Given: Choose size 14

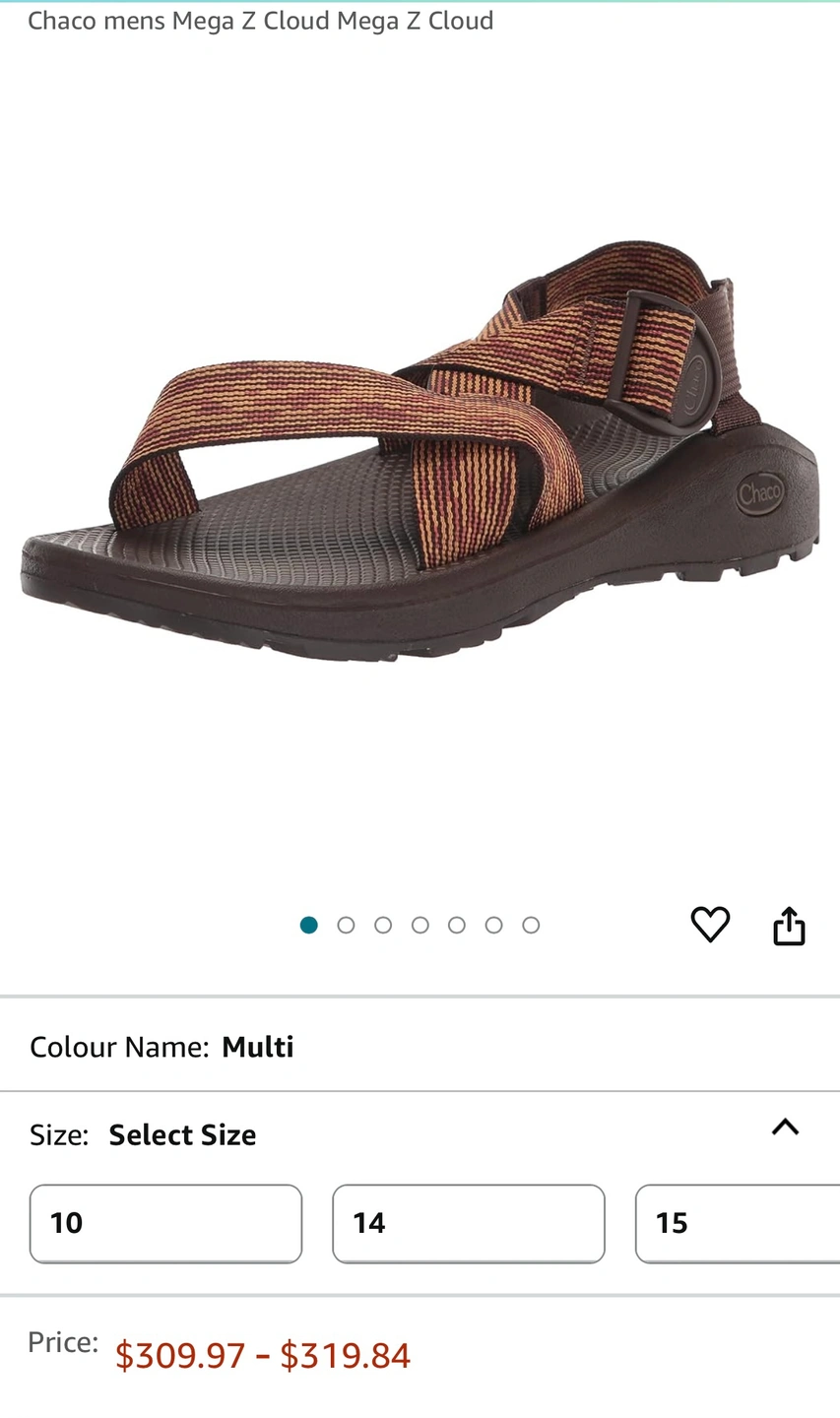Looking at the screenshot, I should pyautogui.click(x=468, y=1223).
